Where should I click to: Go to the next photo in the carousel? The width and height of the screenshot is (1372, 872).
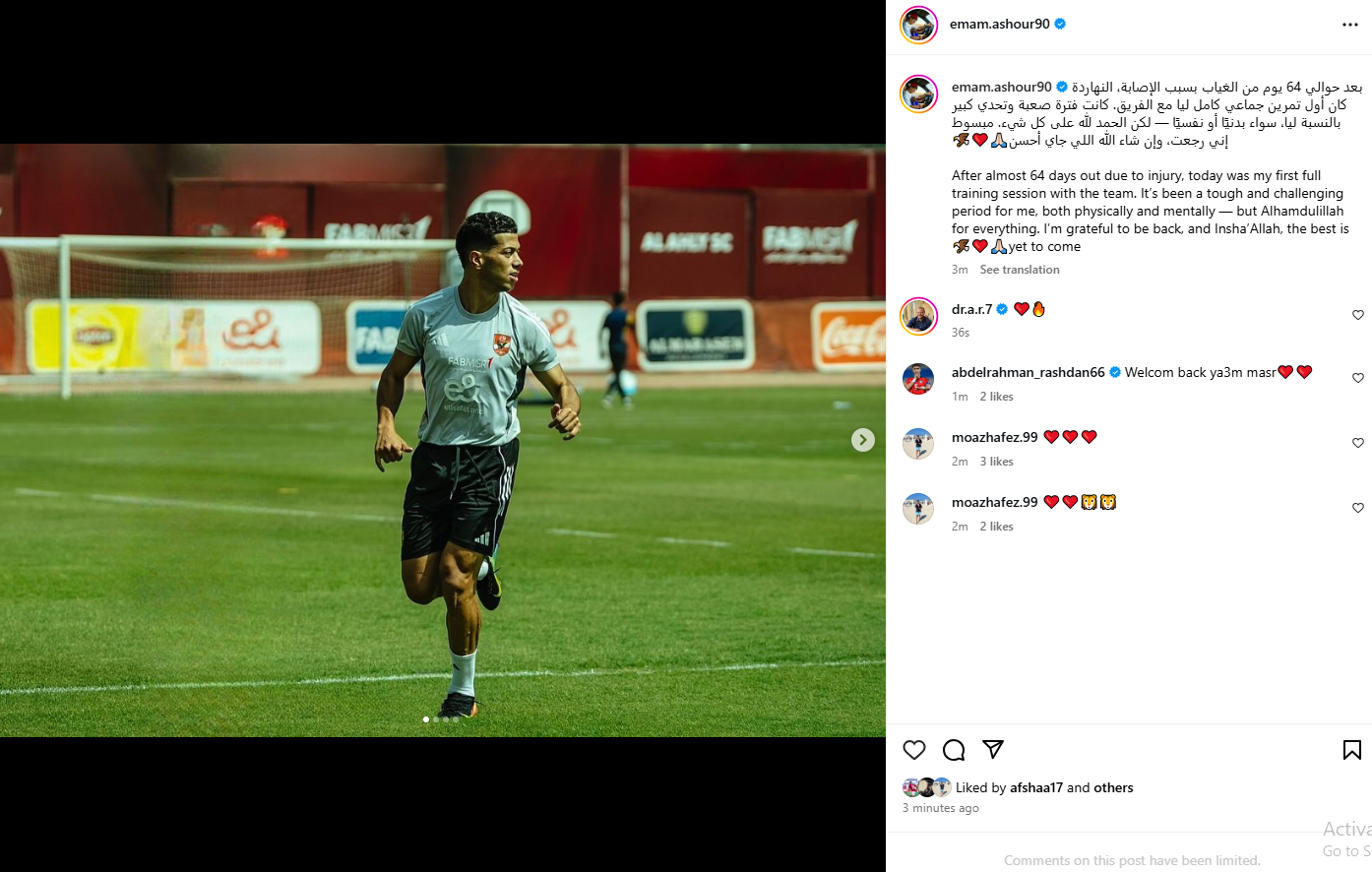[x=862, y=440]
